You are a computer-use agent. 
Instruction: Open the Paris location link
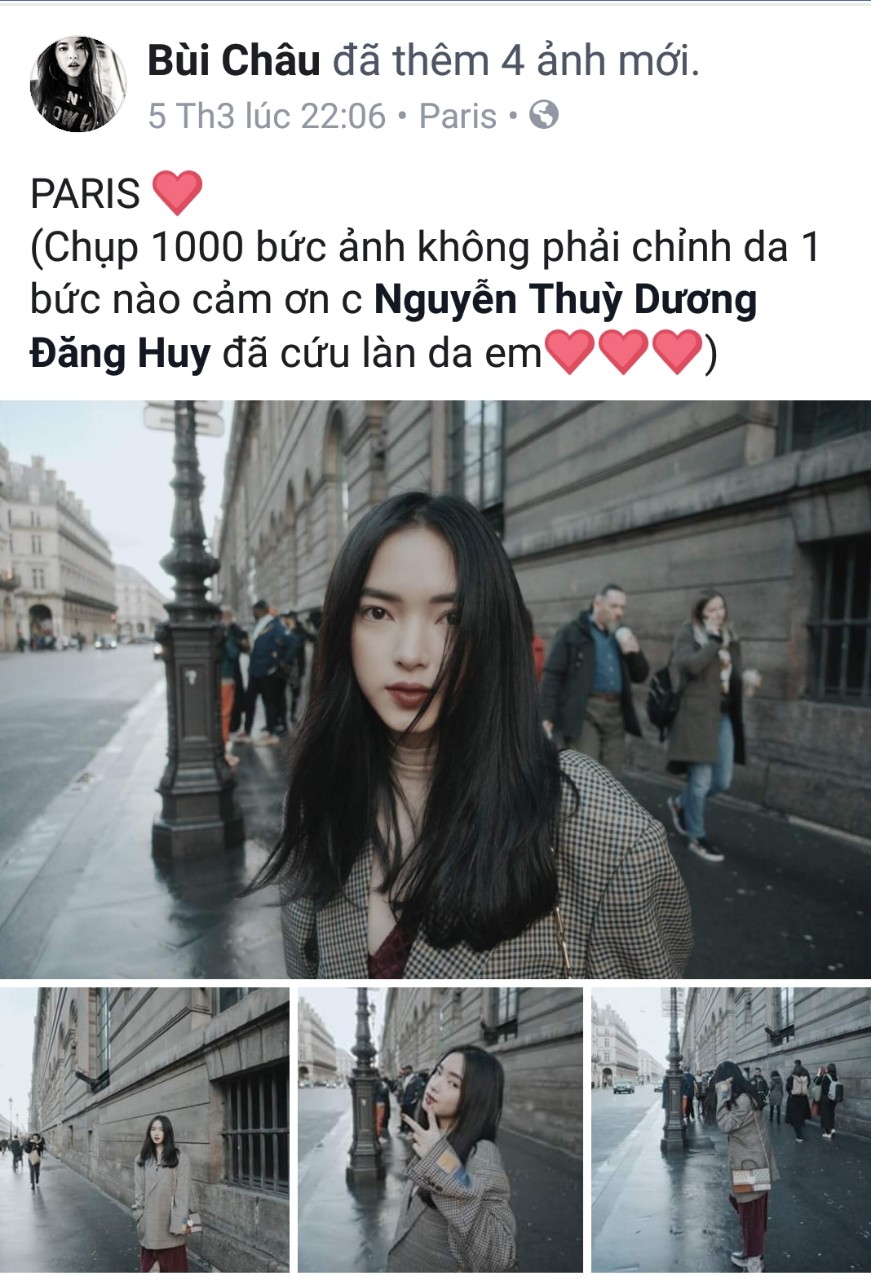457,116
